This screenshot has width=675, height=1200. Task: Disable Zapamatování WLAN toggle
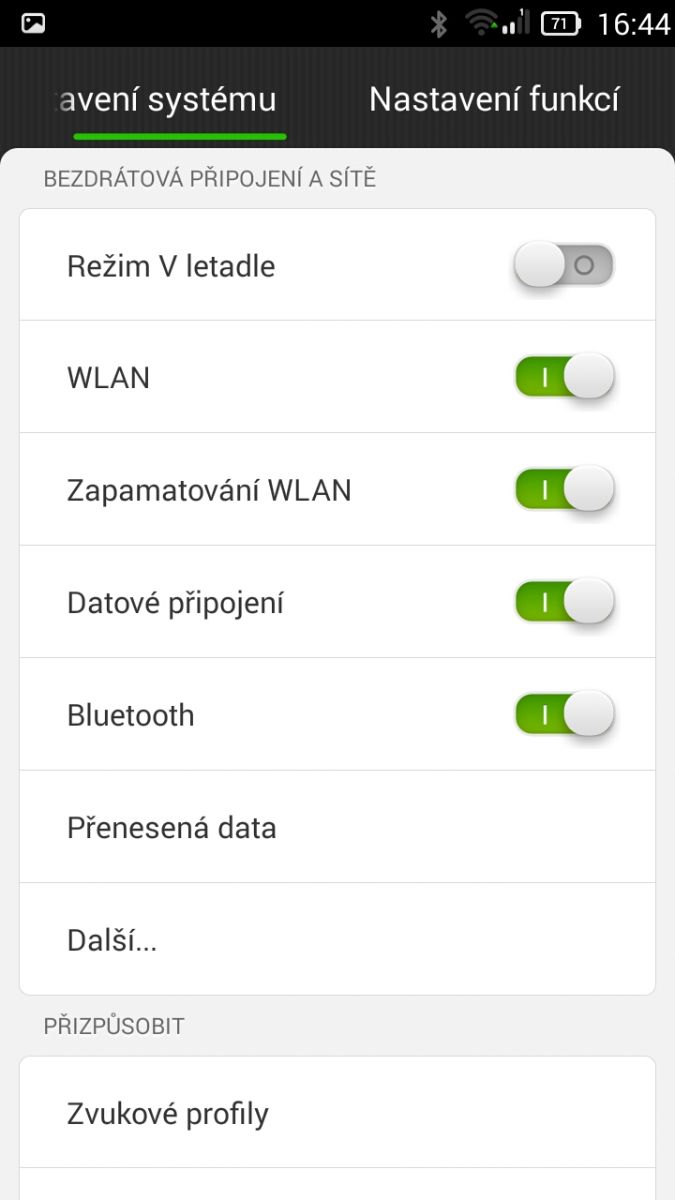pos(563,490)
